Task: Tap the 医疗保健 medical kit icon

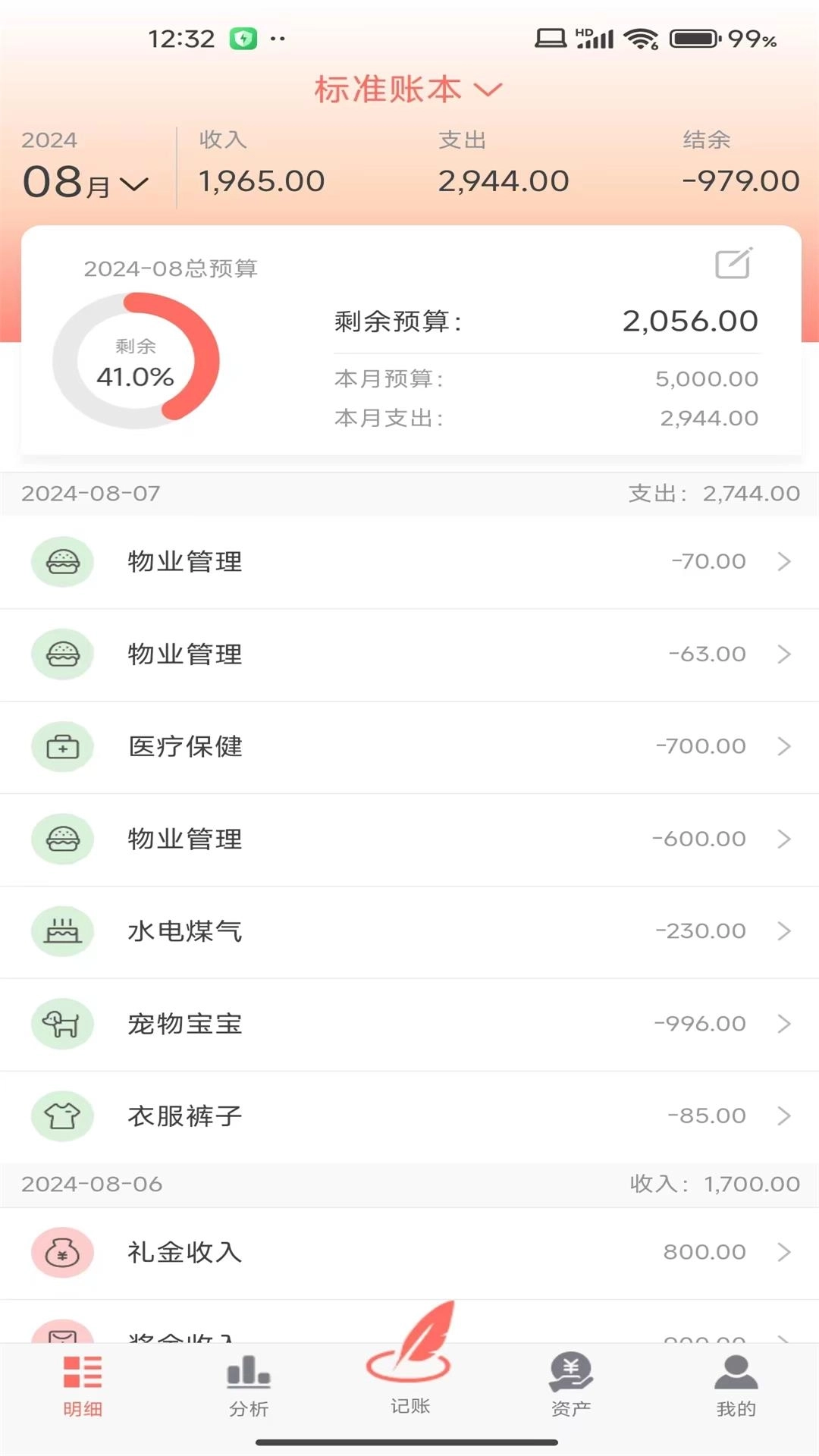Action: coord(63,746)
